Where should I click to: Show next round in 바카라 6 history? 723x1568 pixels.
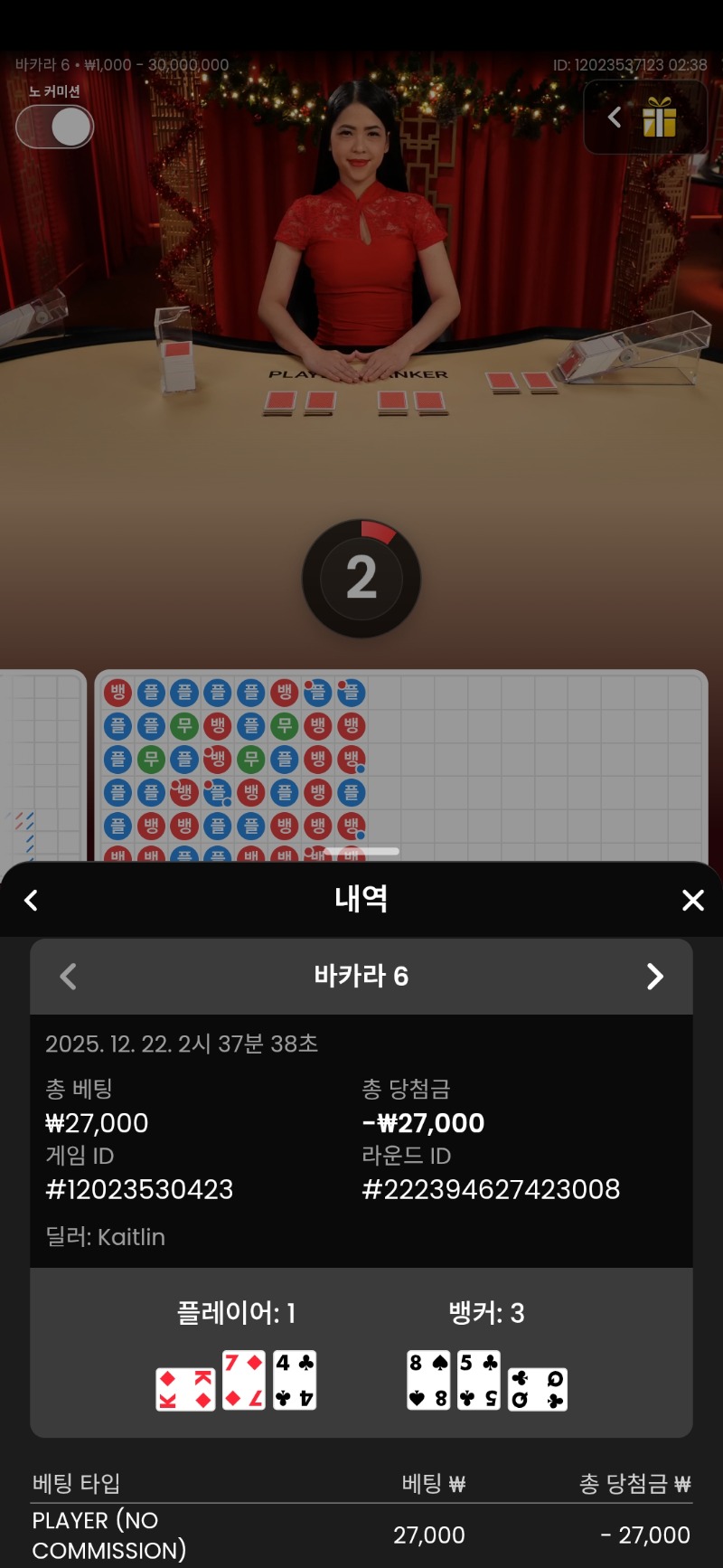click(x=655, y=977)
